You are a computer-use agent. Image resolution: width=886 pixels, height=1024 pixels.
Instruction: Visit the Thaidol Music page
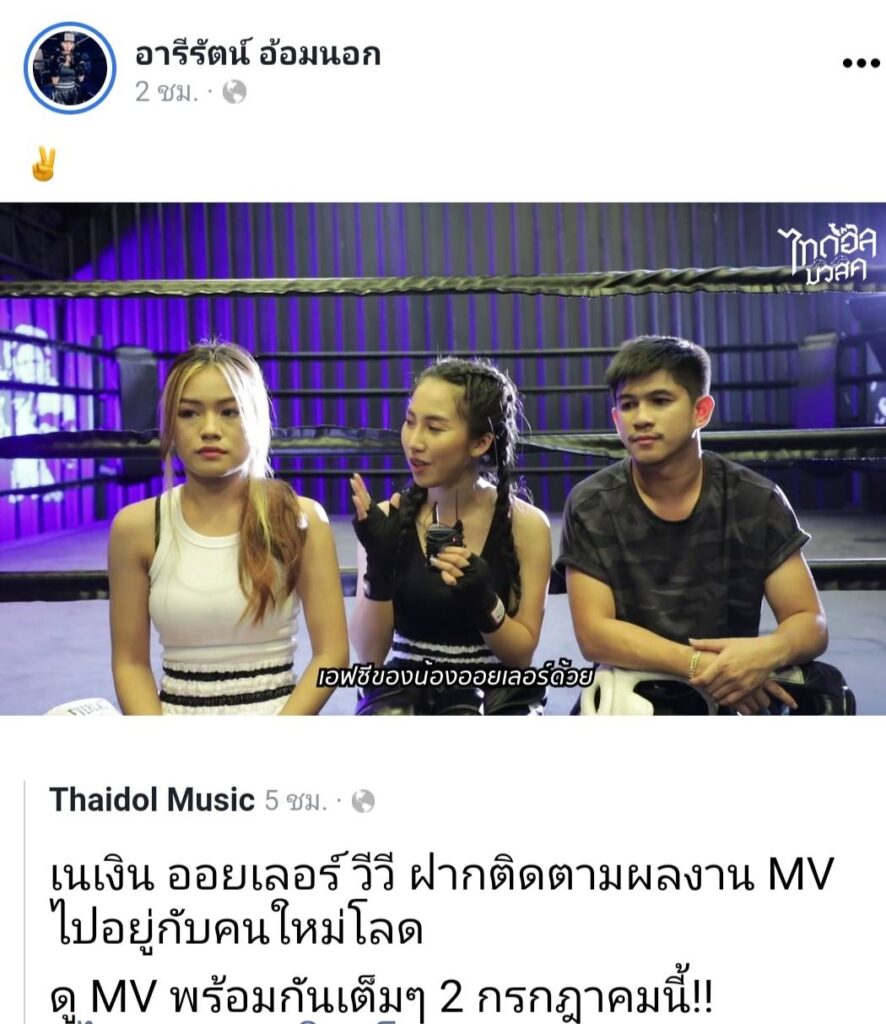tap(152, 800)
